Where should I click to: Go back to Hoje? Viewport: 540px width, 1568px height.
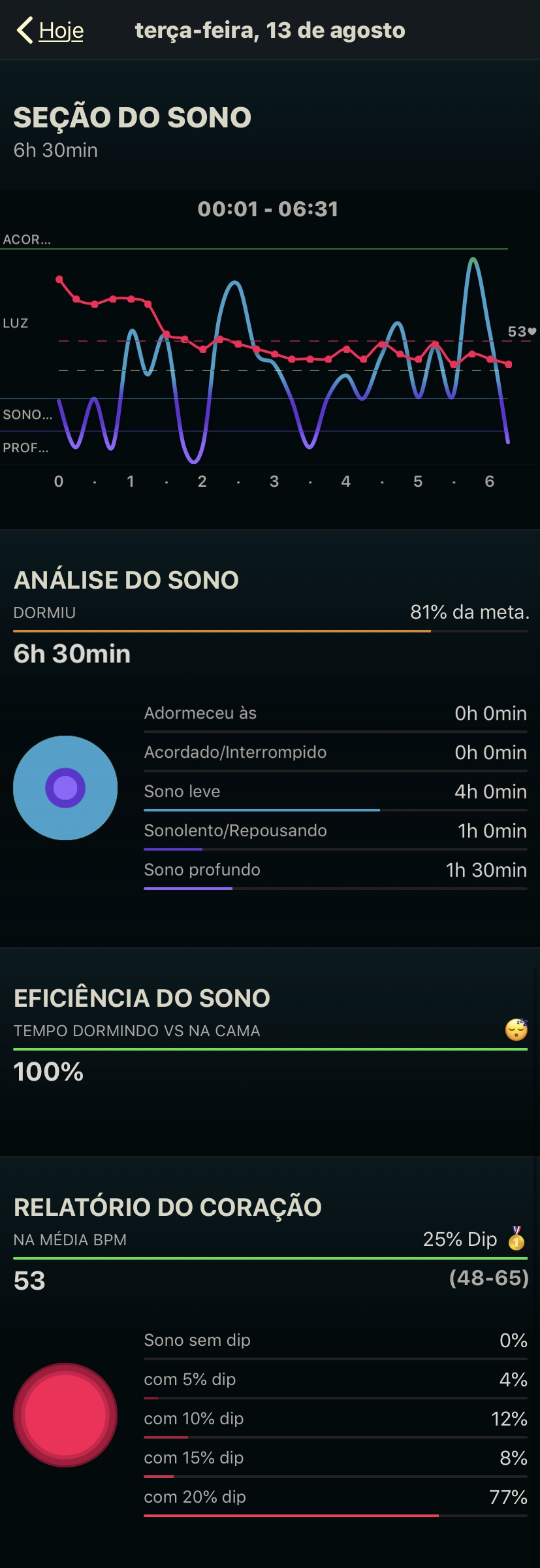coord(51,31)
